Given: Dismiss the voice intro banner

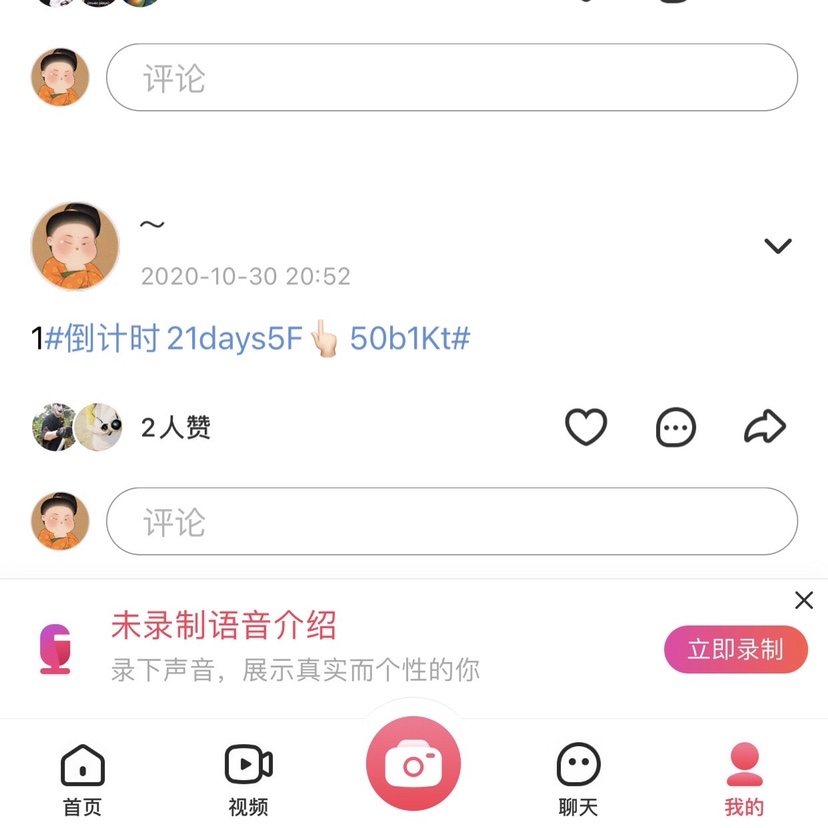Looking at the screenshot, I should (803, 600).
